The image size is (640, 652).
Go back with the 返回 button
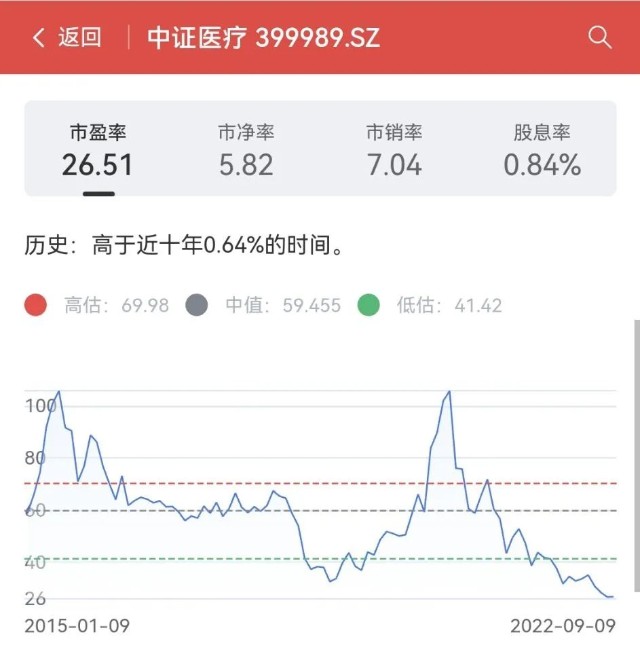67,38
